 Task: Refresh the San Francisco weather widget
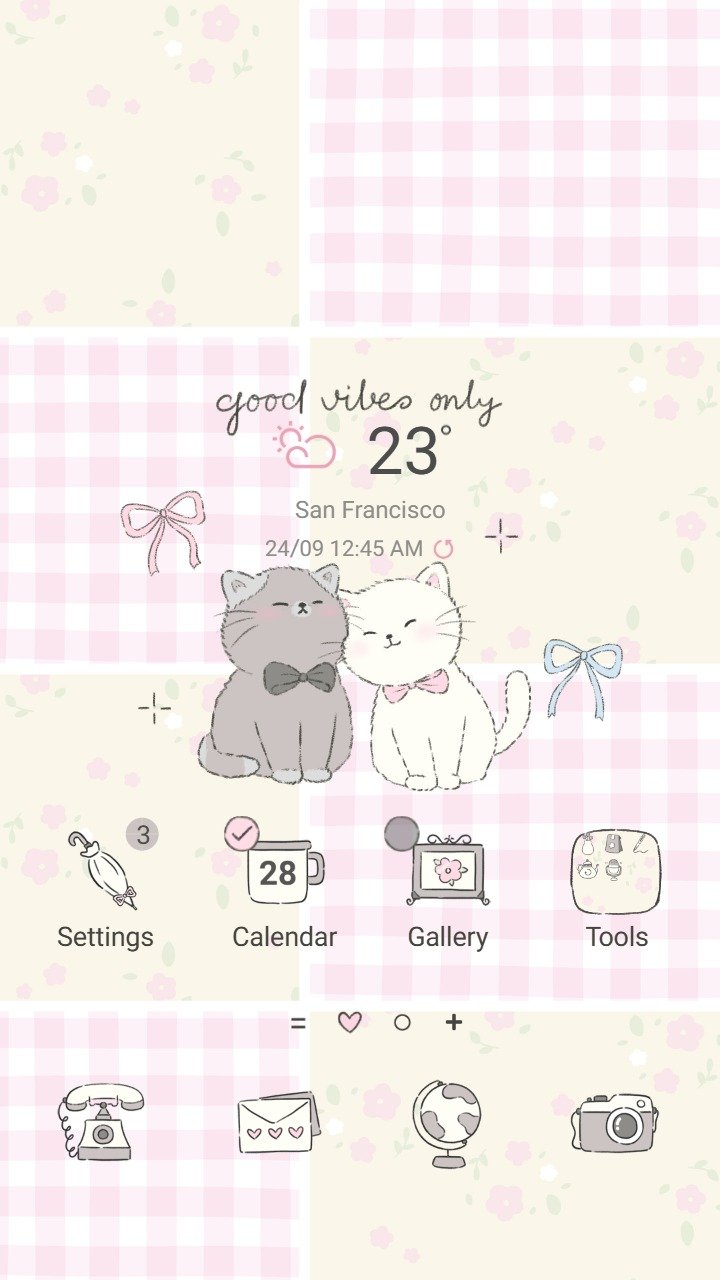tap(443, 548)
